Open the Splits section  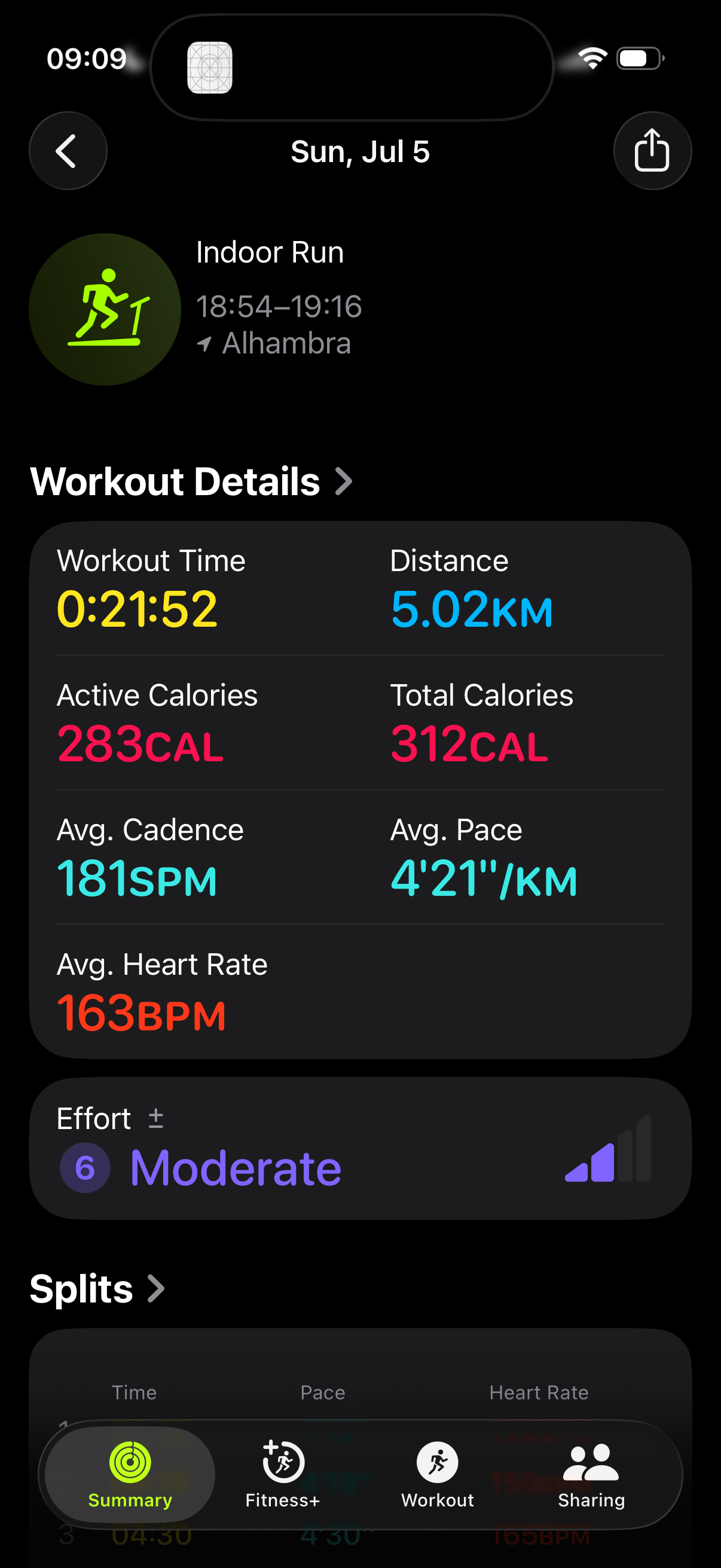point(97,1289)
